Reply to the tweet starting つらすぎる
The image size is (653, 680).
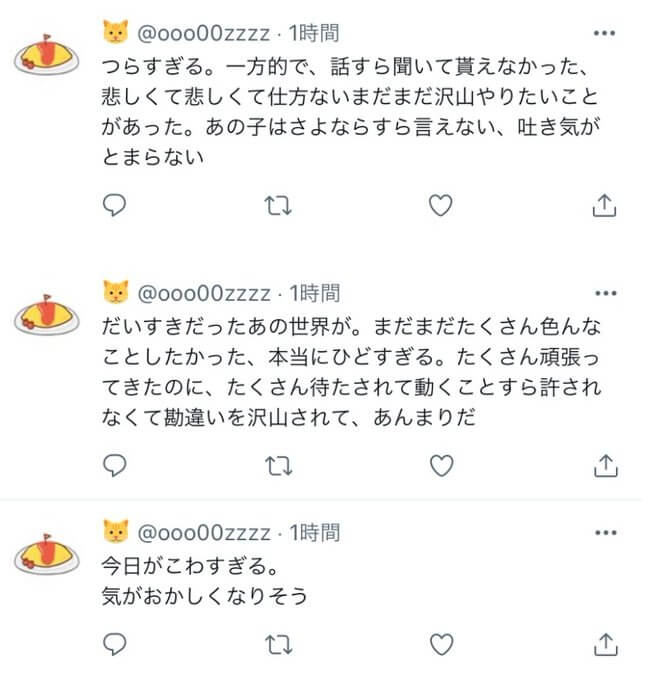click(x=116, y=205)
